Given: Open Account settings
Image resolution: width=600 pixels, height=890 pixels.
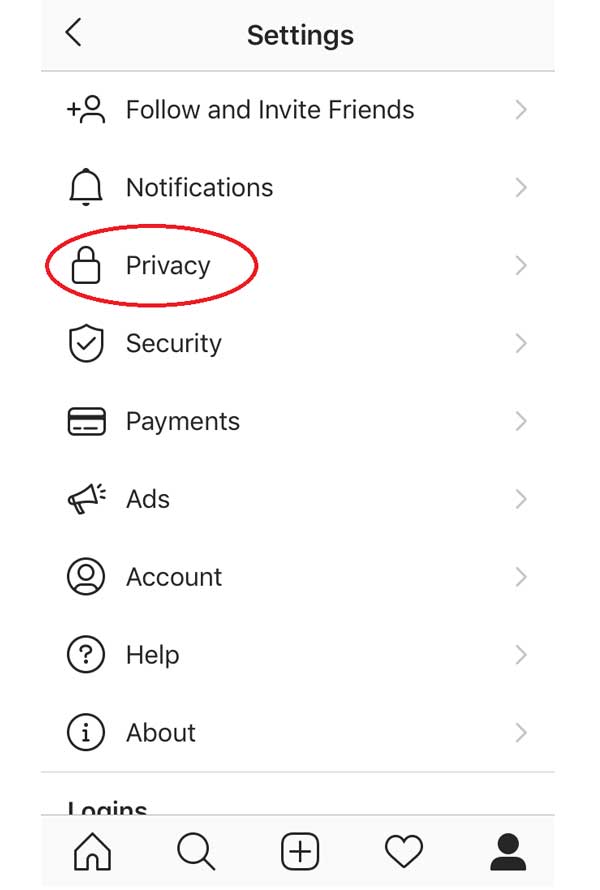Looking at the screenshot, I should coord(173,577).
